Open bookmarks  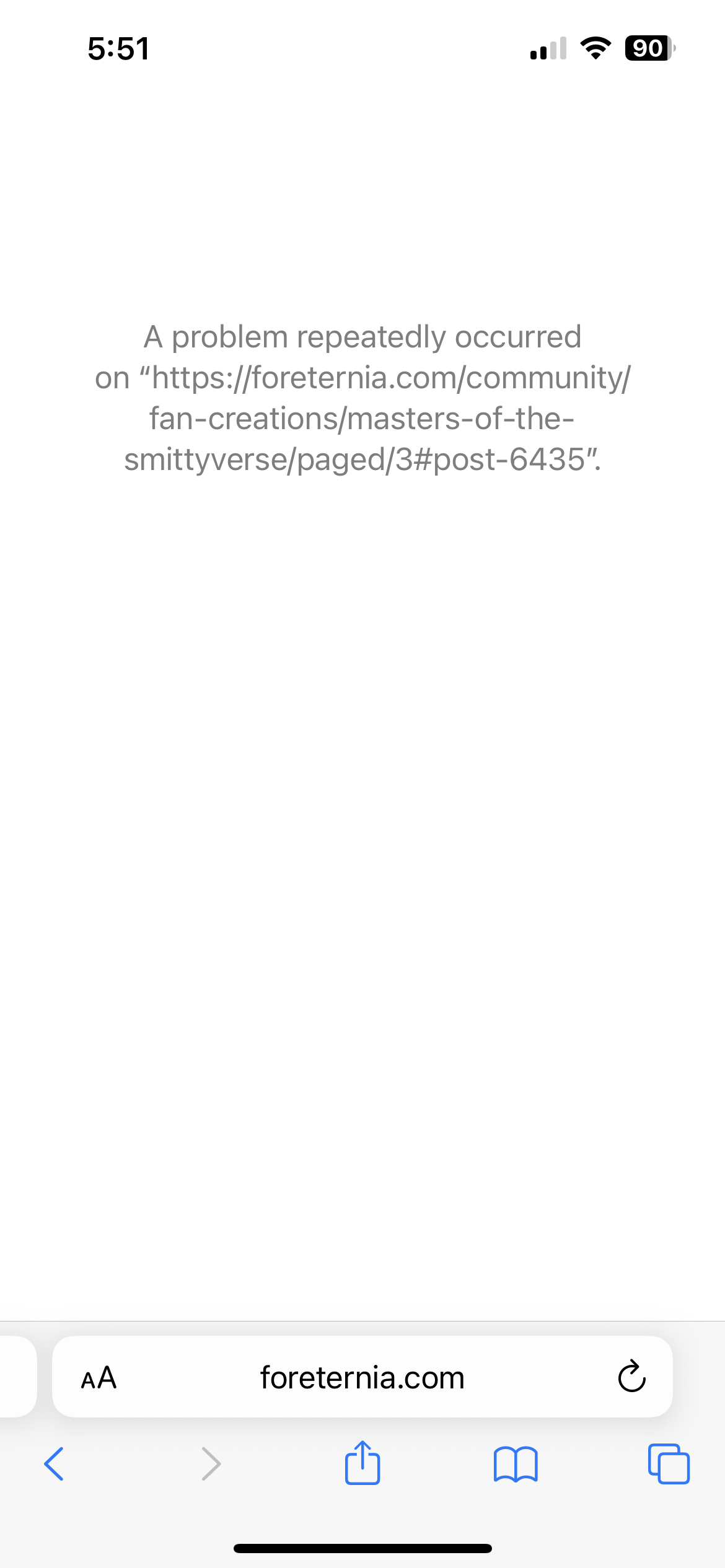pos(516,1464)
